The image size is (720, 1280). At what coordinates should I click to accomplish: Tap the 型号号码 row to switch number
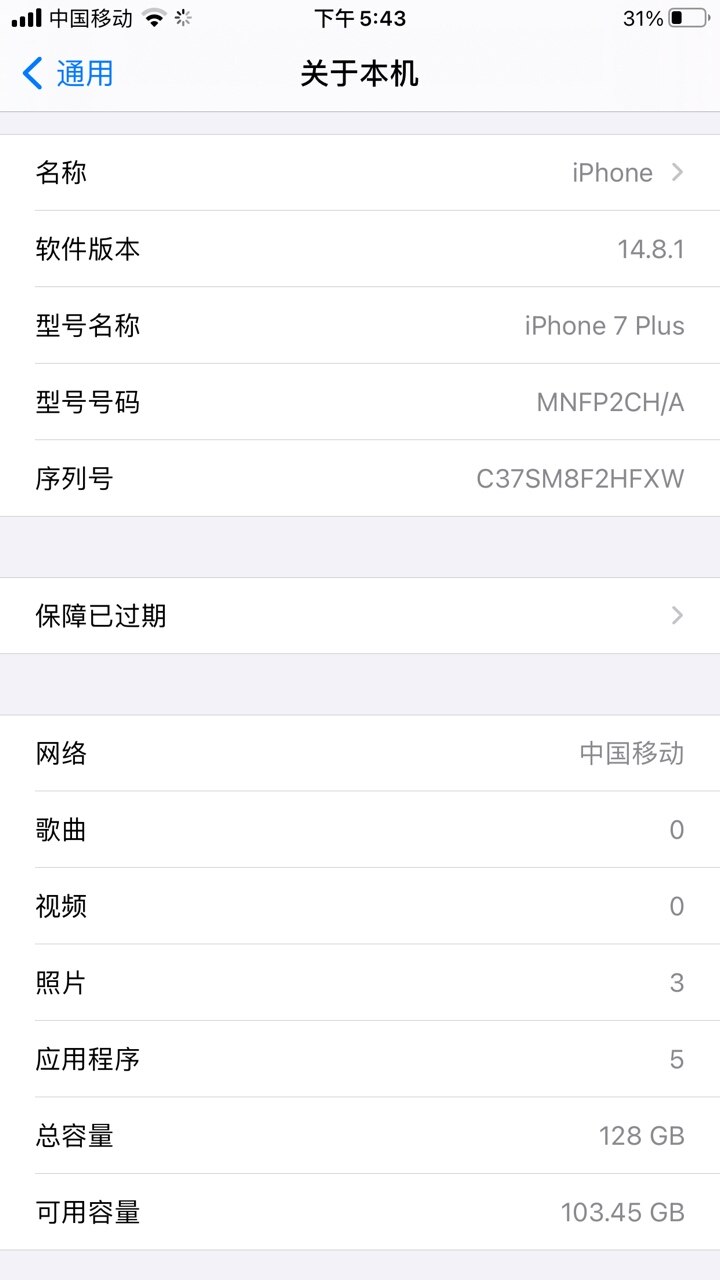click(360, 402)
